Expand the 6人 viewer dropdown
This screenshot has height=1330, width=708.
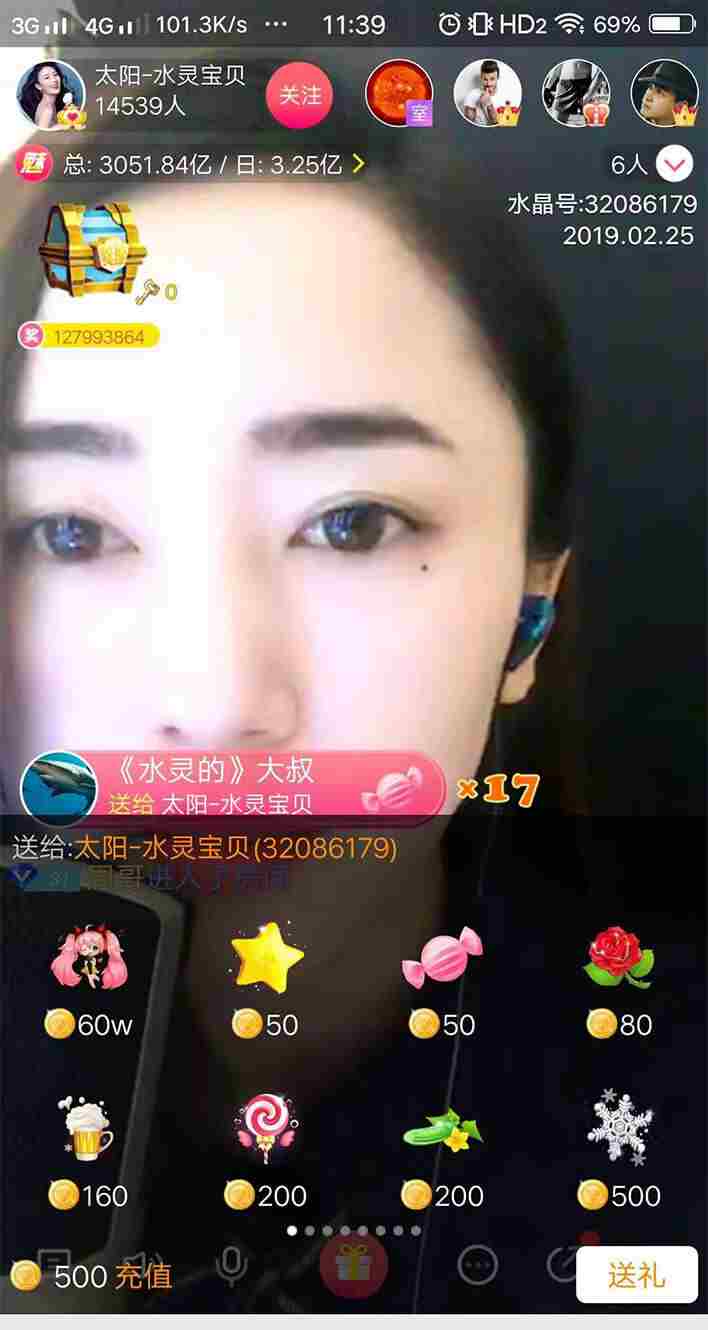674,164
